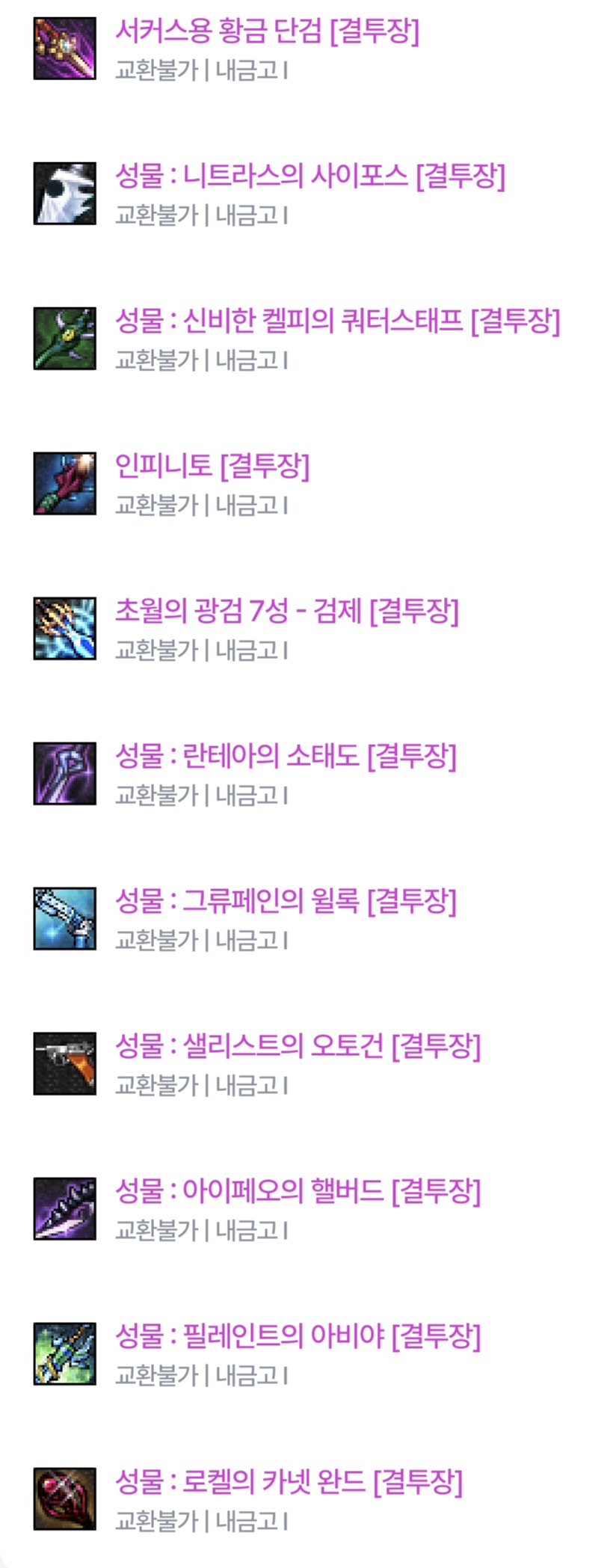View 성물 : 로켈의 카넷 완드 item
This screenshot has height=1568, width=613.
[288, 1482]
